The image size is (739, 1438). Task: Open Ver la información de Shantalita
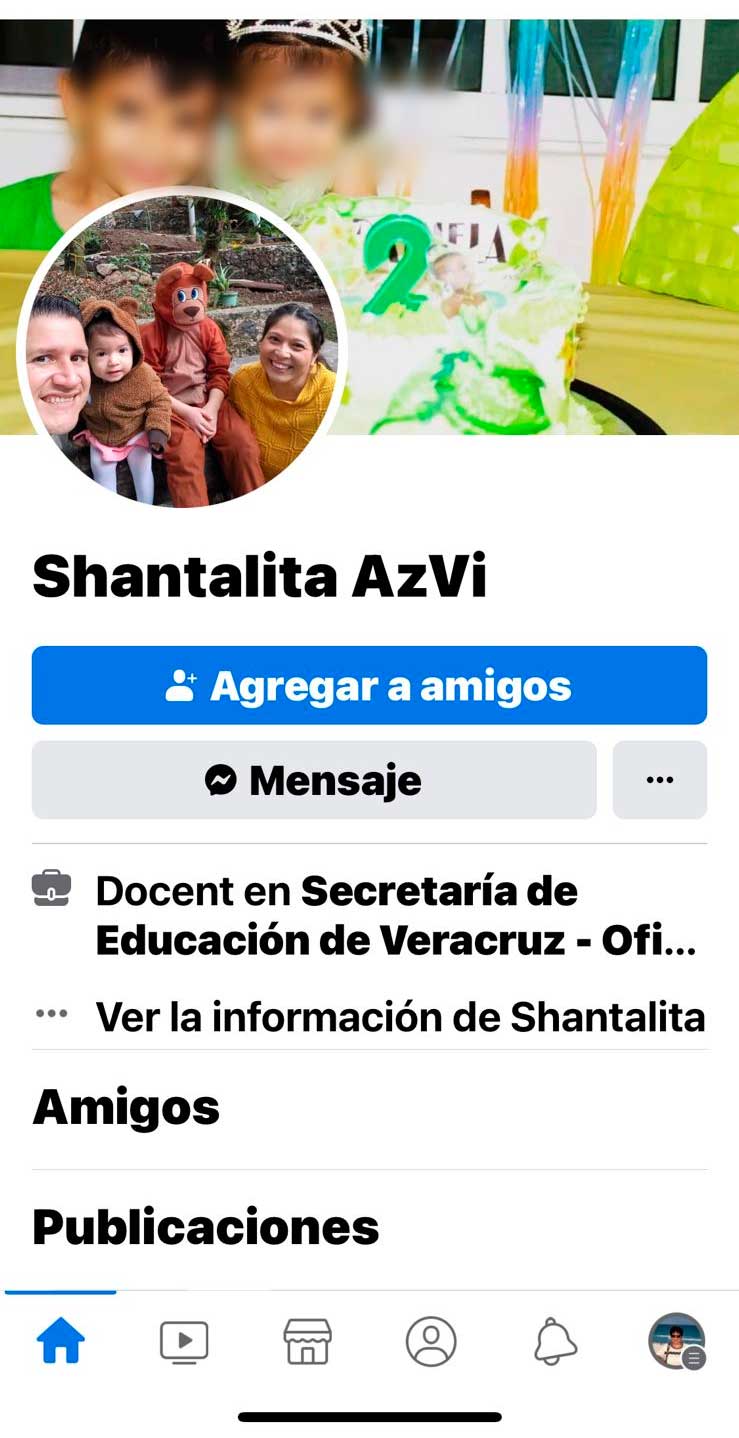(400, 1017)
